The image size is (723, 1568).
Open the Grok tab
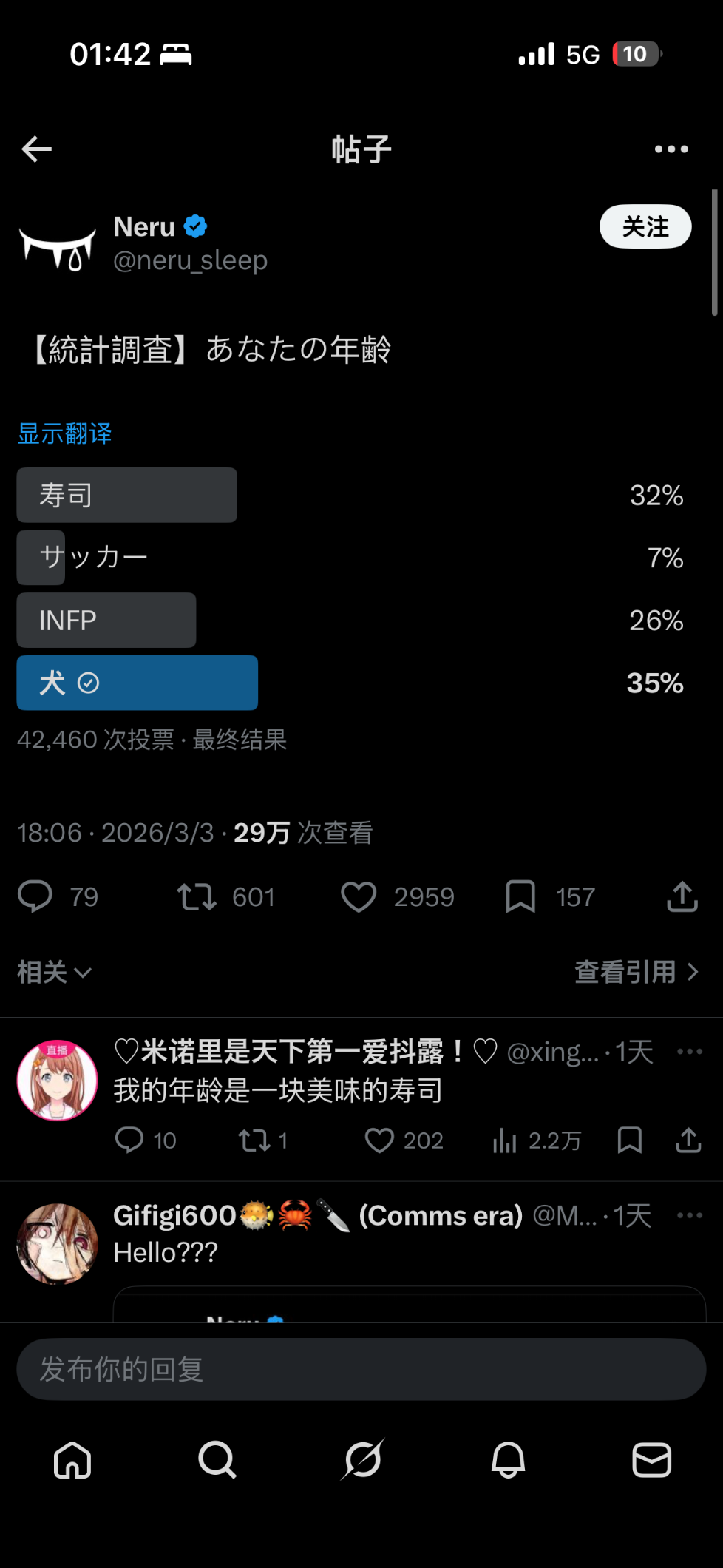click(x=362, y=1460)
